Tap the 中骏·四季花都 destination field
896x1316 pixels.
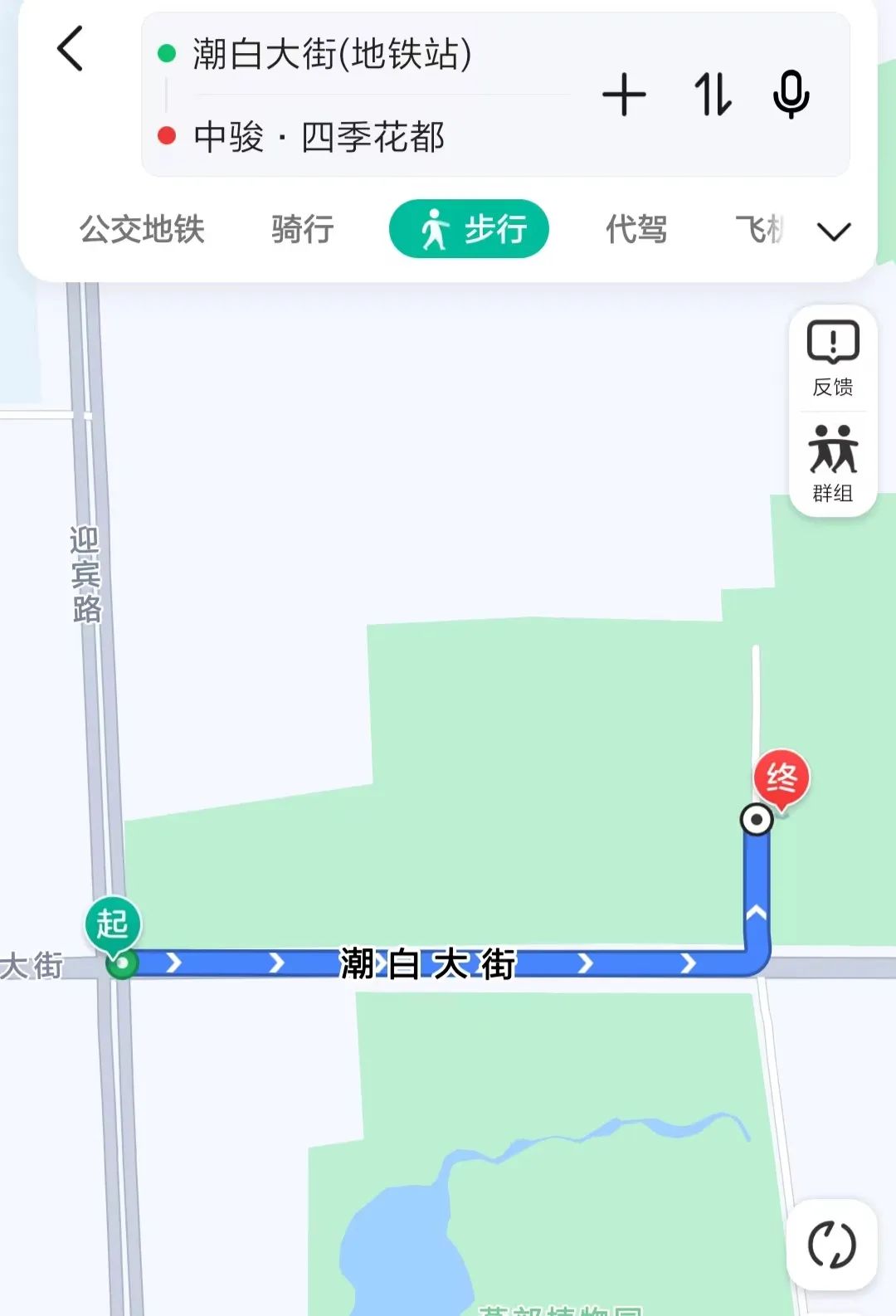coord(318,138)
